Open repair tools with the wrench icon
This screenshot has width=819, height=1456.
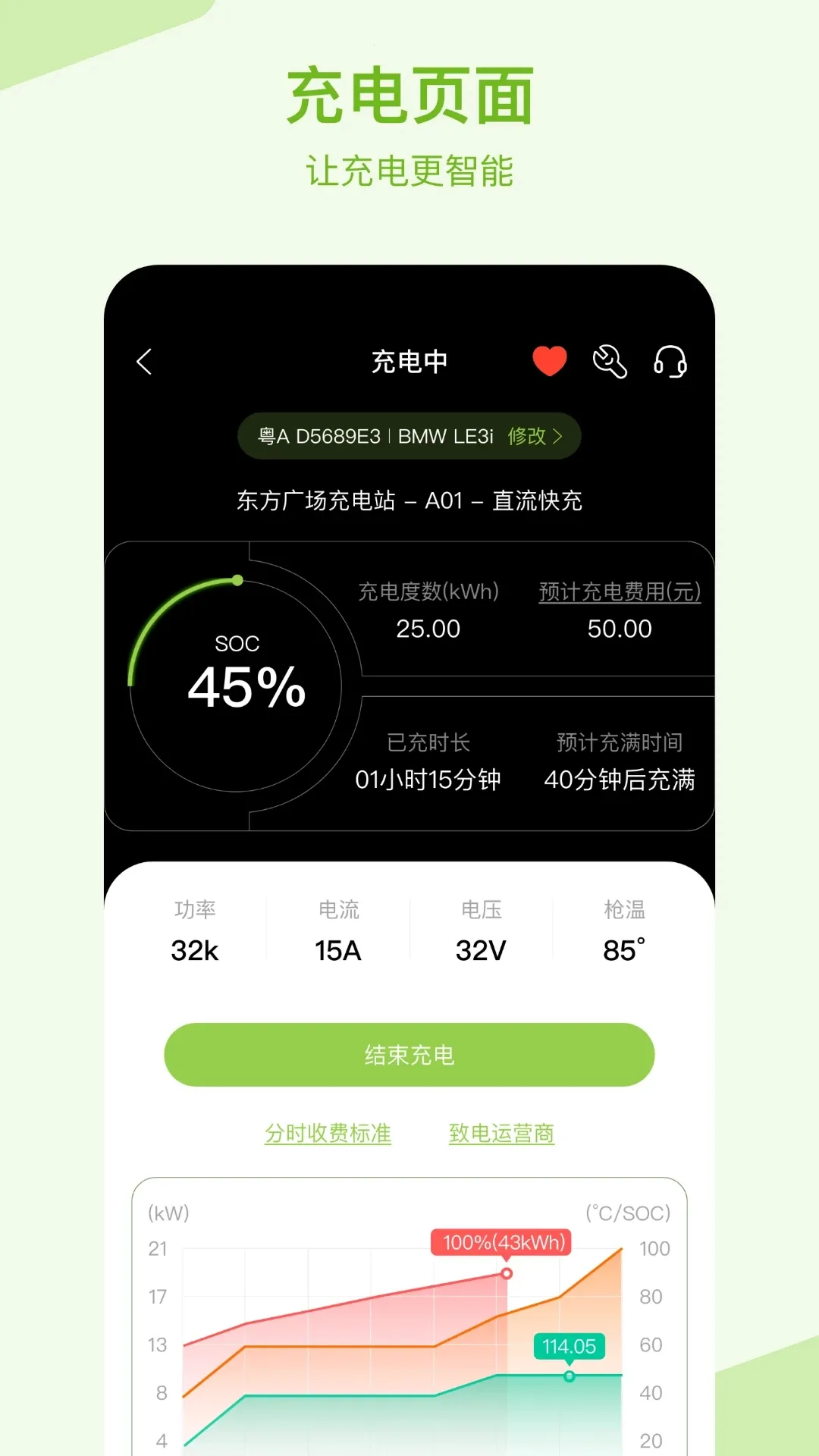[x=611, y=362]
